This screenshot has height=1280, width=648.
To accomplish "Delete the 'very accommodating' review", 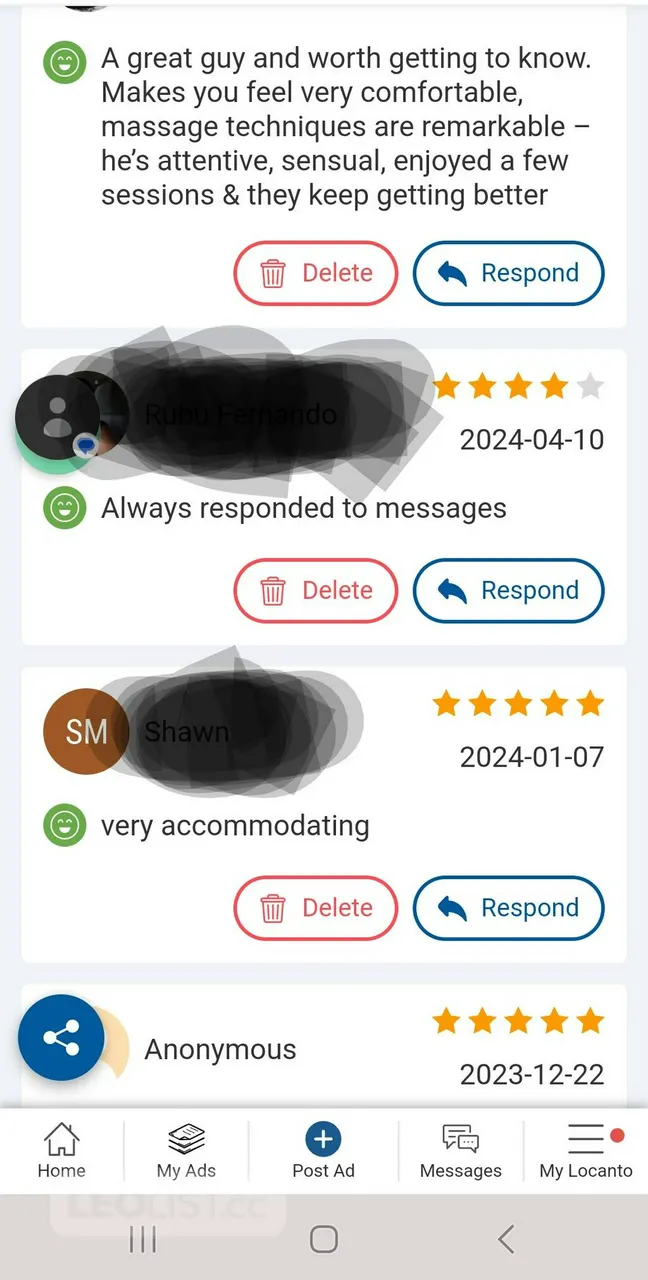I will pyautogui.click(x=316, y=907).
